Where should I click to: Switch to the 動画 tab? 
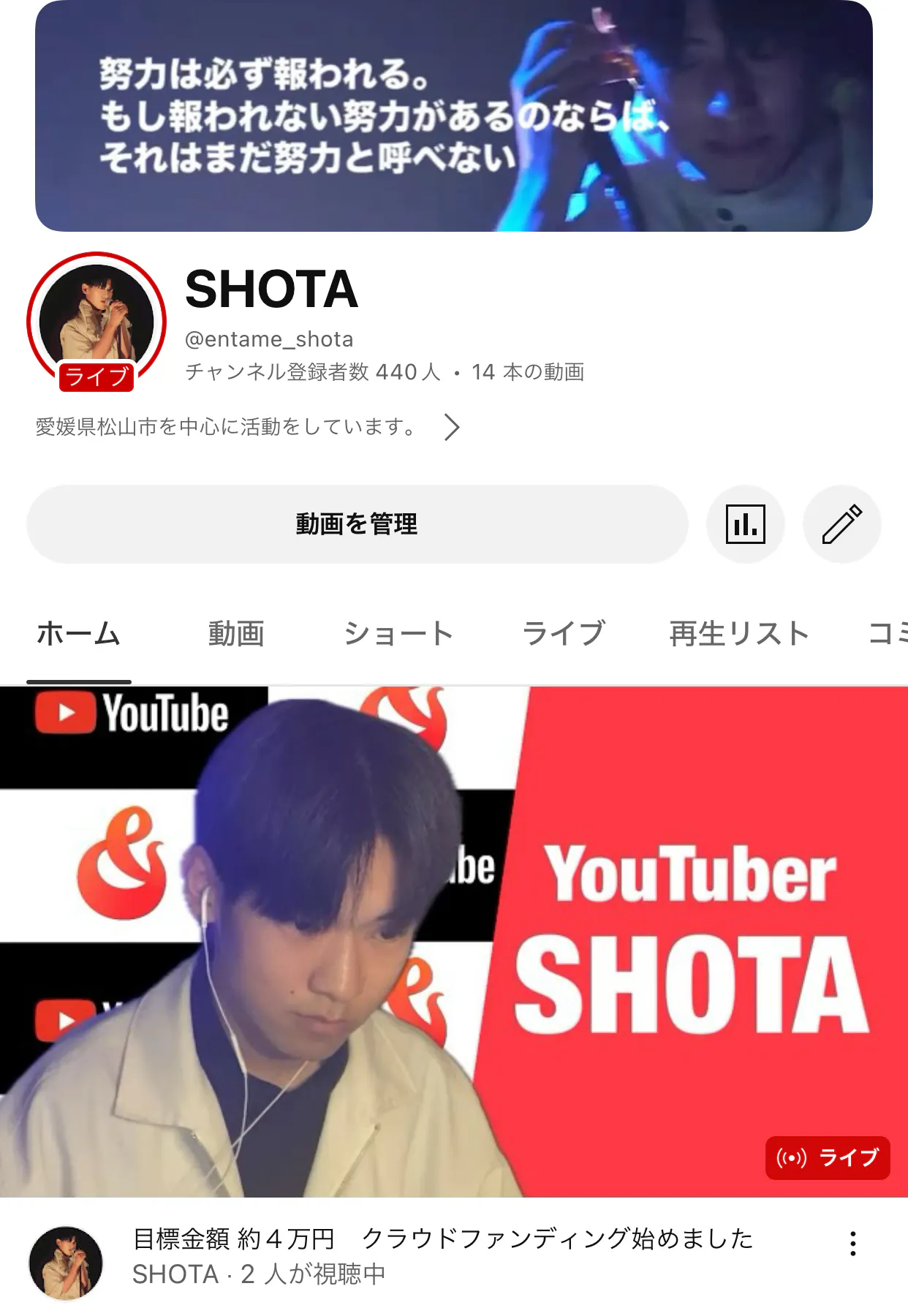click(x=235, y=633)
